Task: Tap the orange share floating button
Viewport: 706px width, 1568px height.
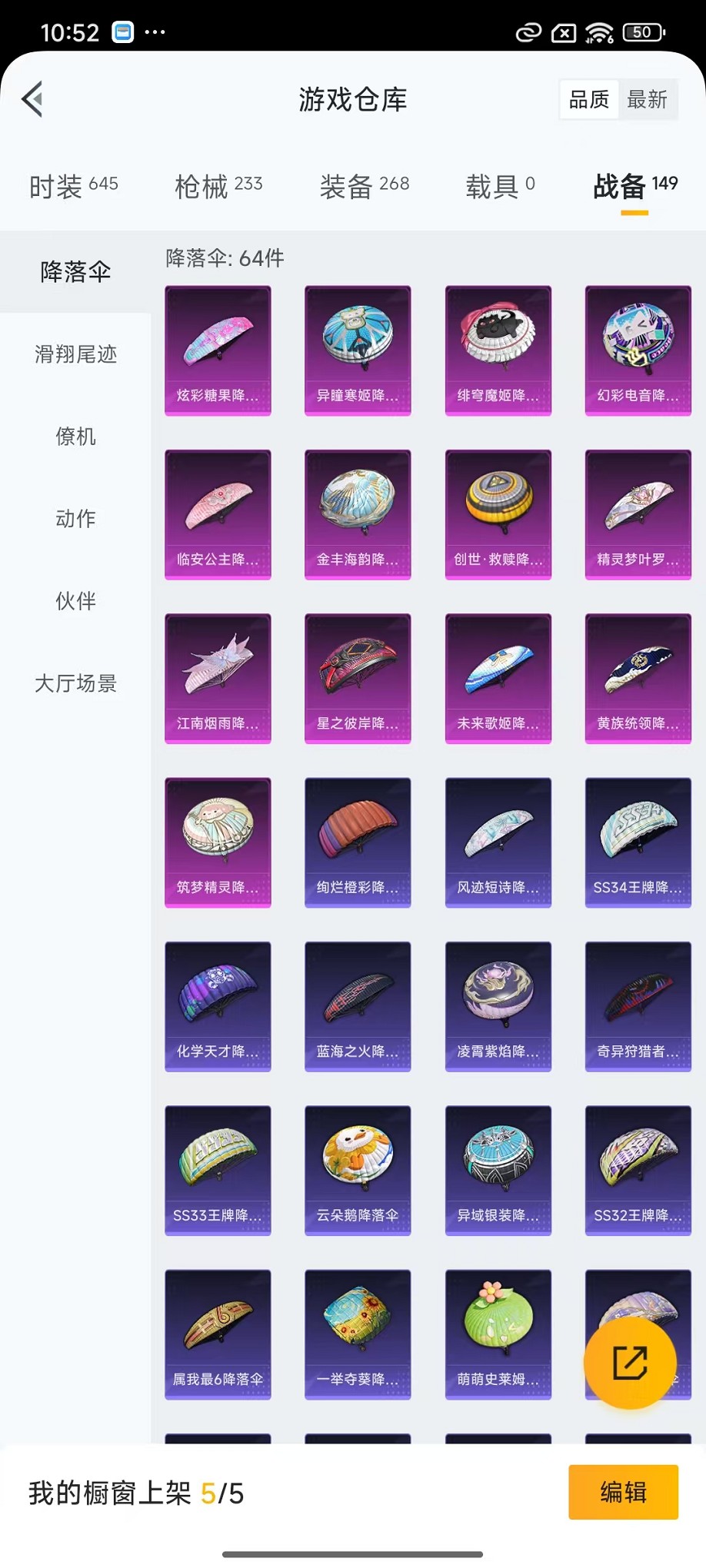Action: pyautogui.click(x=630, y=1363)
